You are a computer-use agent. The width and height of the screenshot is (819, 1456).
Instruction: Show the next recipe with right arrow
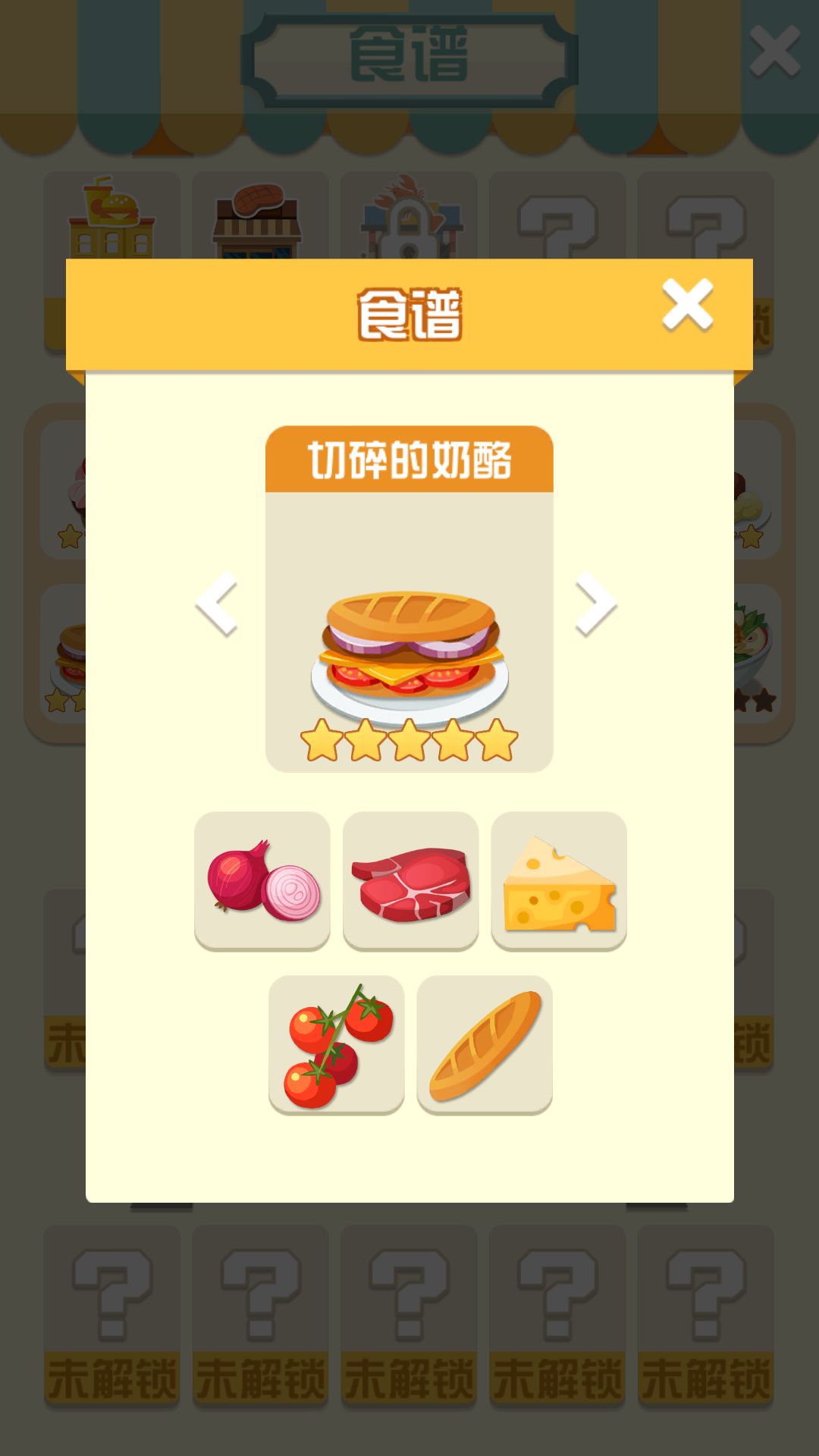(x=594, y=603)
